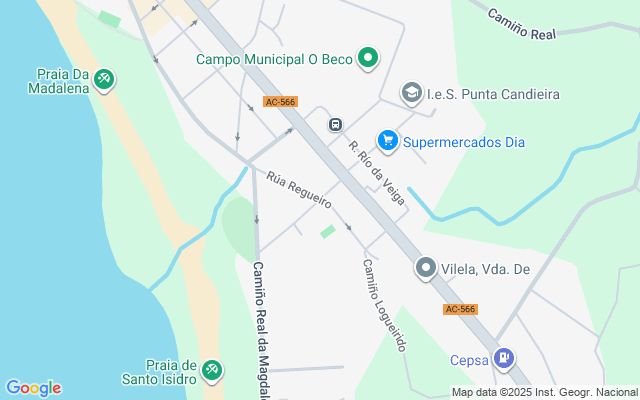Tap the bus stop icon on AC-566

pos(336,125)
